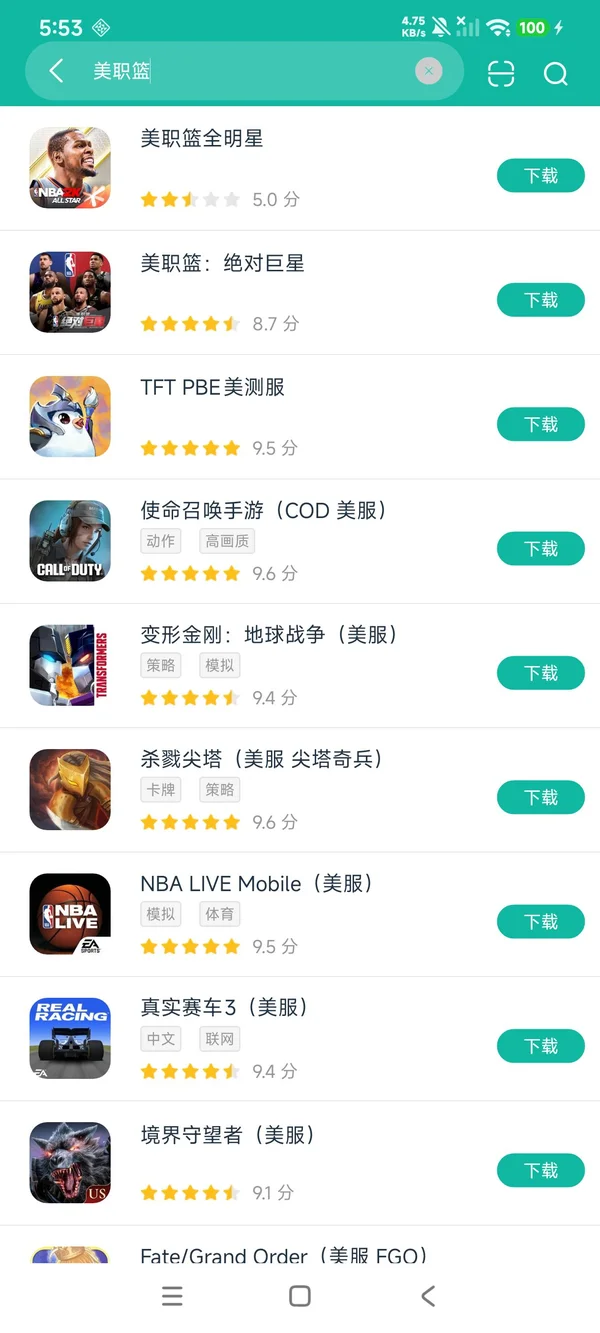Download 变形金刚：地球战争 (美服)
Viewport: 600px width, 1333px height.
click(540, 673)
